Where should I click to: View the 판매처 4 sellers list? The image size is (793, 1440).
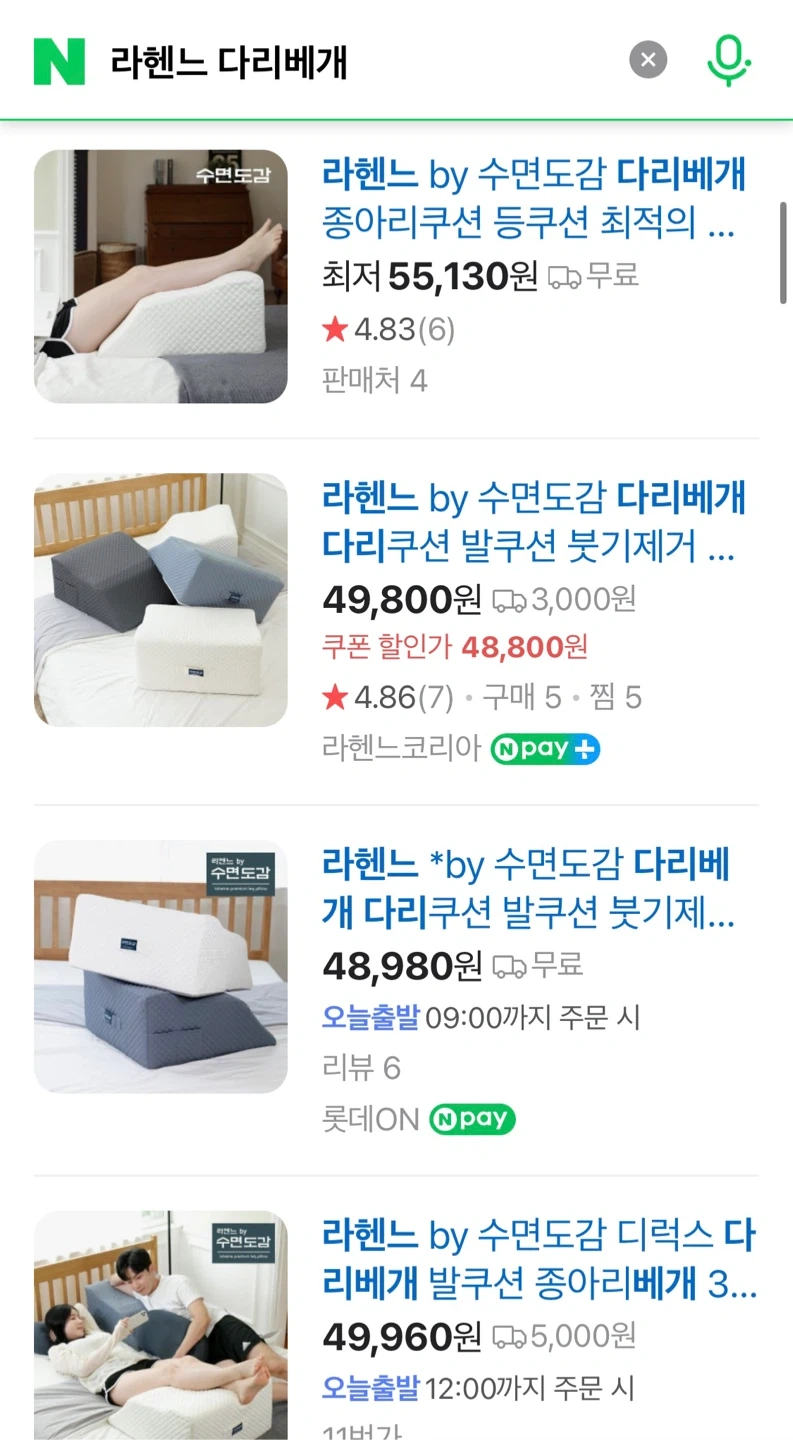tap(375, 380)
